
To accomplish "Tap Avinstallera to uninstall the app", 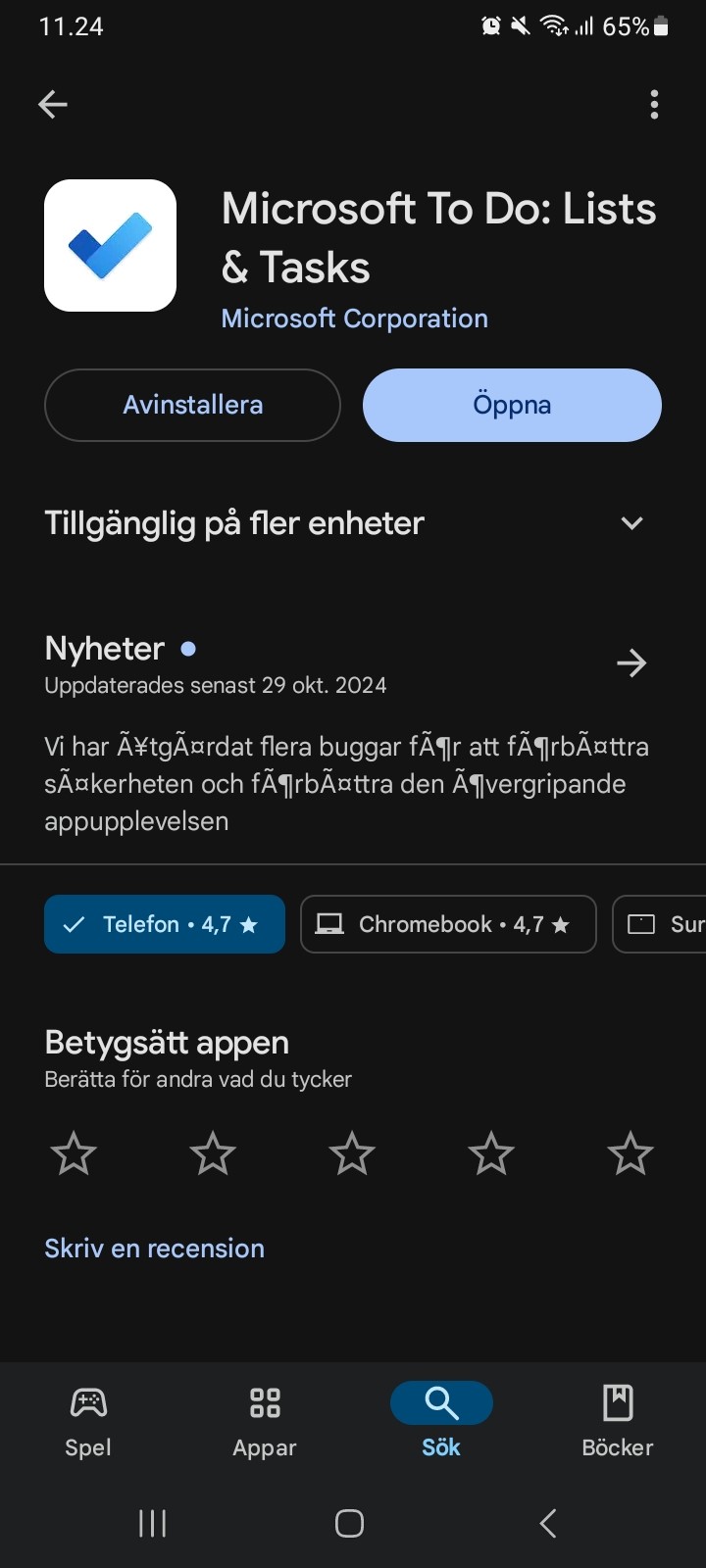I will (192, 405).
